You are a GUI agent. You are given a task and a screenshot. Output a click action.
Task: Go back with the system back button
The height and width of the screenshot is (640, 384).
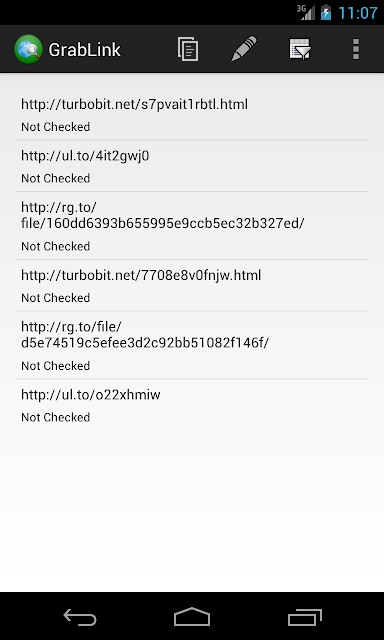coord(80,617)
